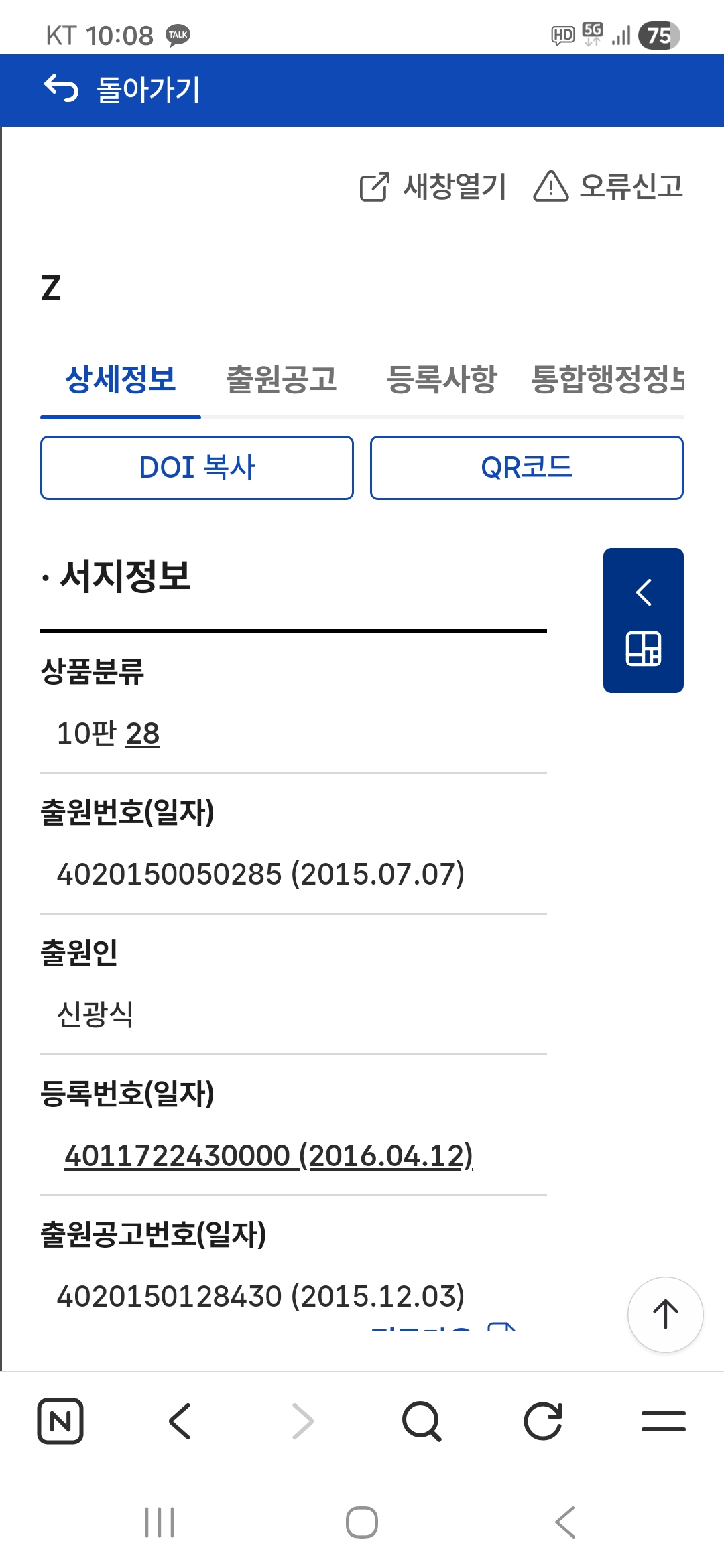This screenshot has height=1568, width=724.
Task: Tap 돌아가기 to go back
Action: pos(122,89)
